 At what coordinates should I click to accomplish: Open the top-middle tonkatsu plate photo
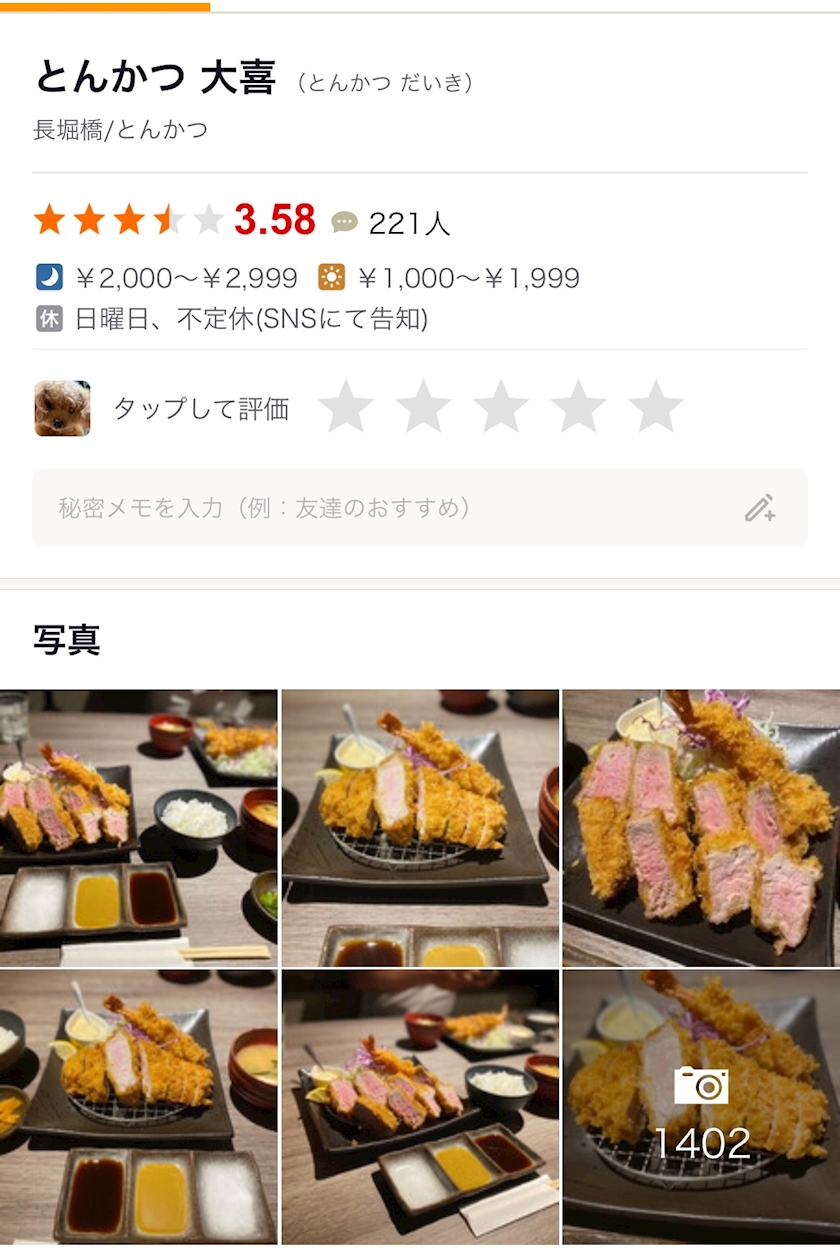coord(420,827)
